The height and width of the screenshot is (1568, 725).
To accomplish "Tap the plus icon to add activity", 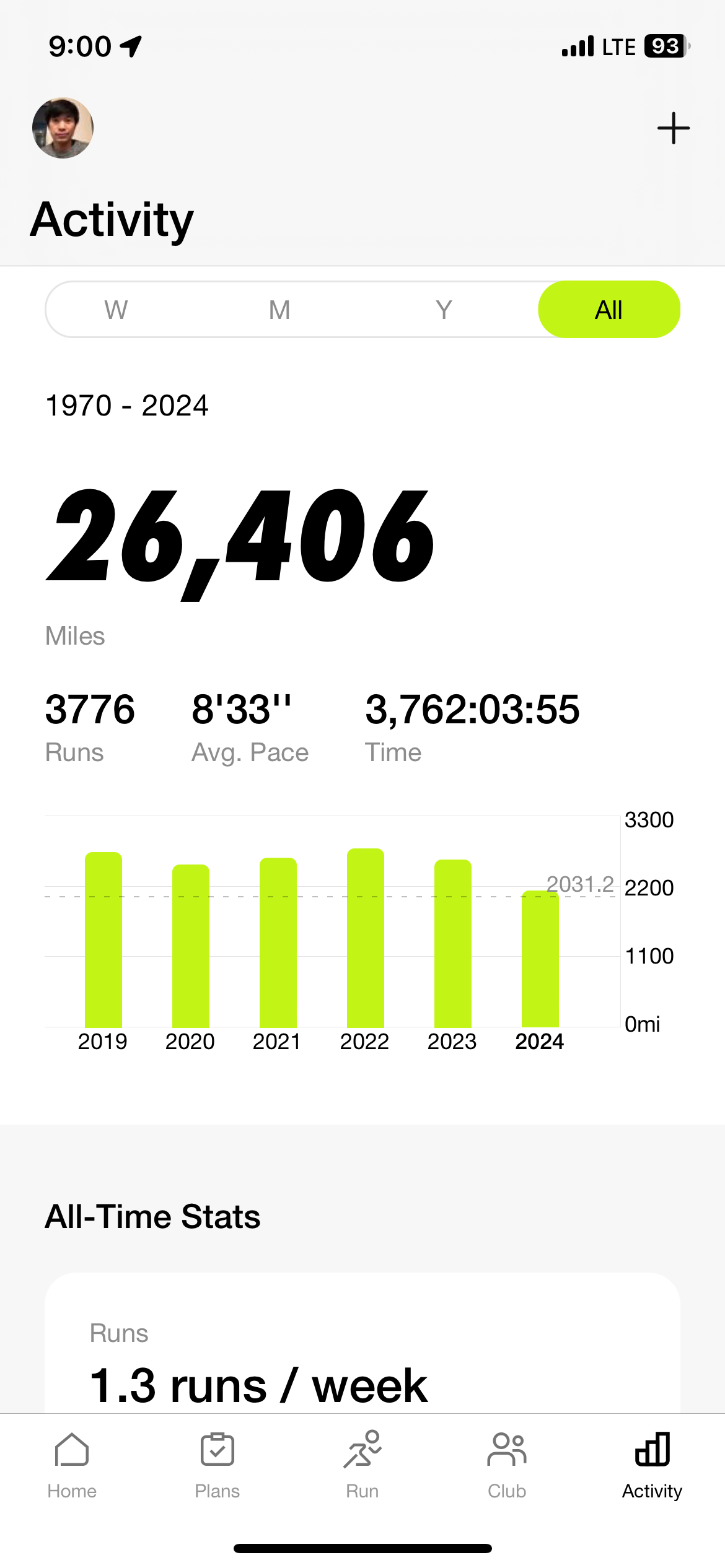I will 673,128.
